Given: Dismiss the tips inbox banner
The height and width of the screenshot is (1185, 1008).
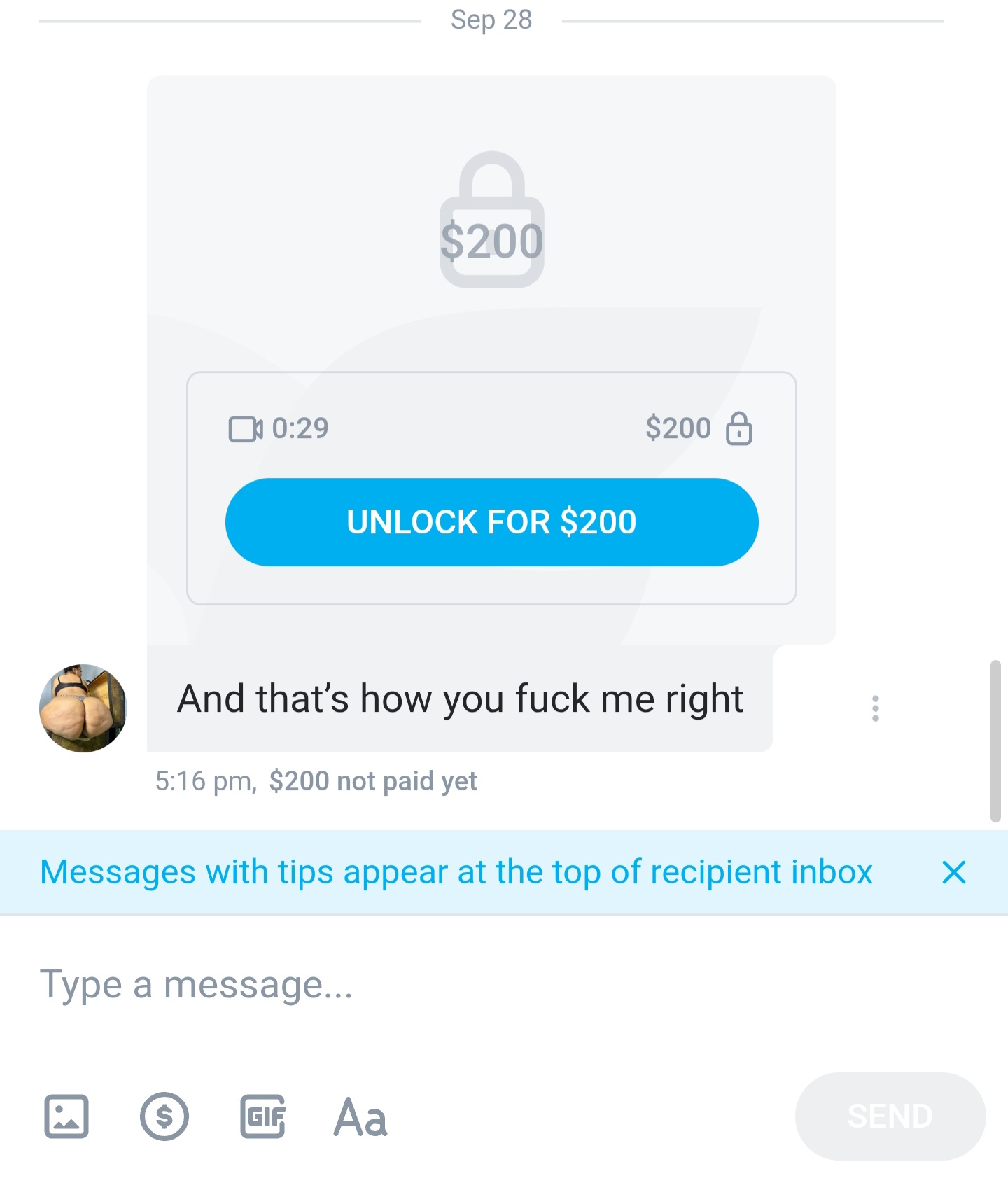Looking at the screenshot, I should tap(953, 872).
